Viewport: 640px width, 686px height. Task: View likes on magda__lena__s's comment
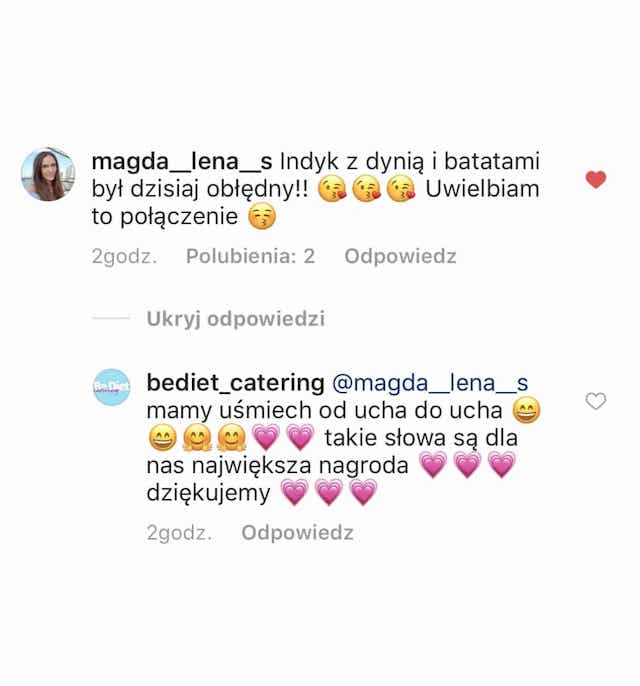click(x=250, y=257)
